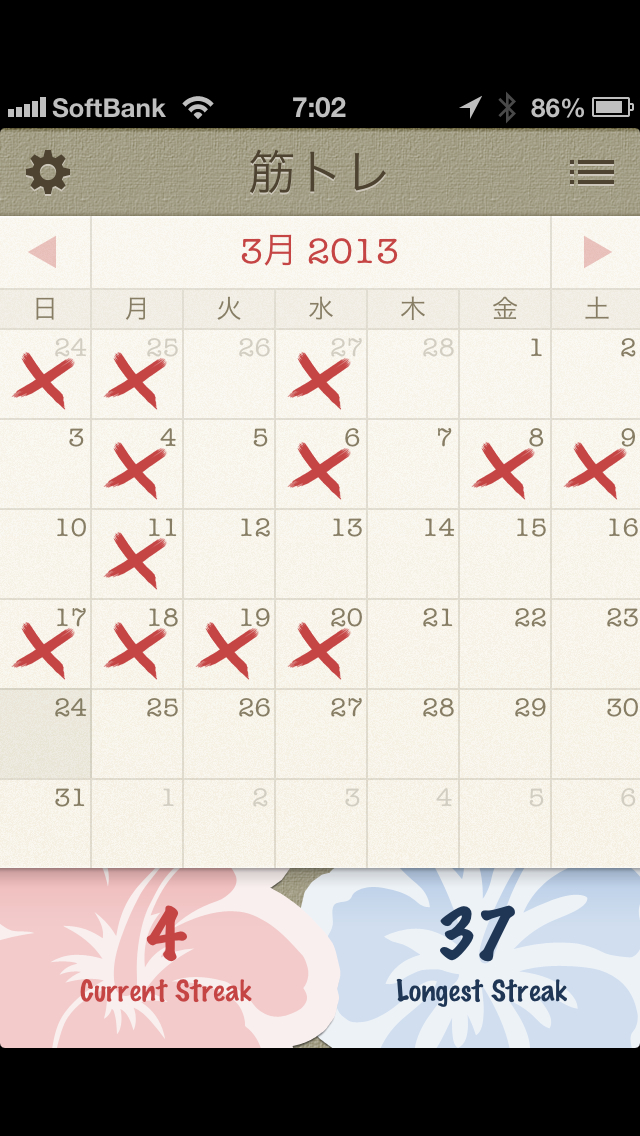Mark March 28 as done
640x1136 pixels.
[x=413, y=735]
